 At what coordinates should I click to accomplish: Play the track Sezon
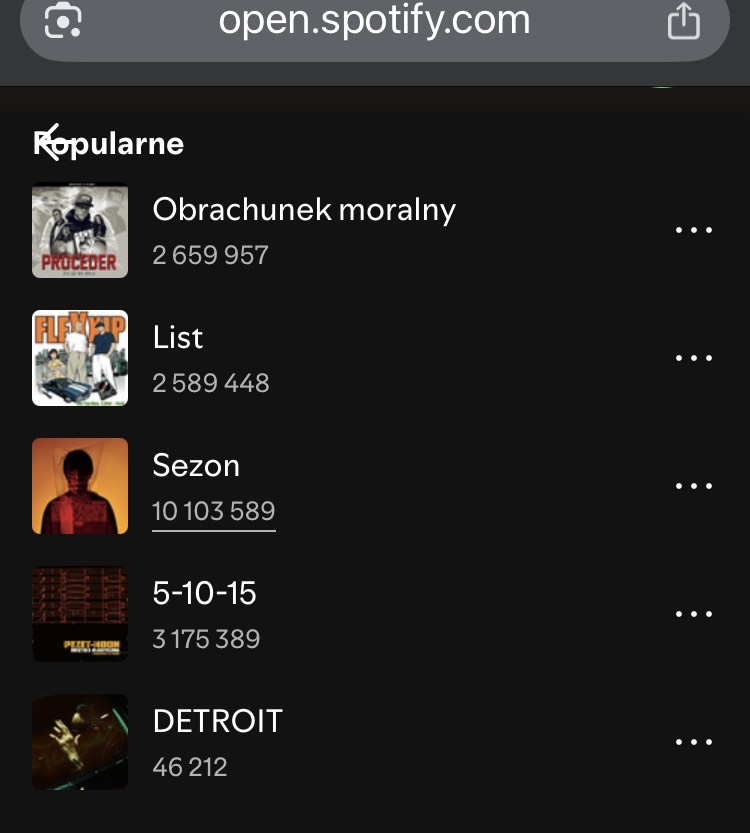(x=196, y=466)
